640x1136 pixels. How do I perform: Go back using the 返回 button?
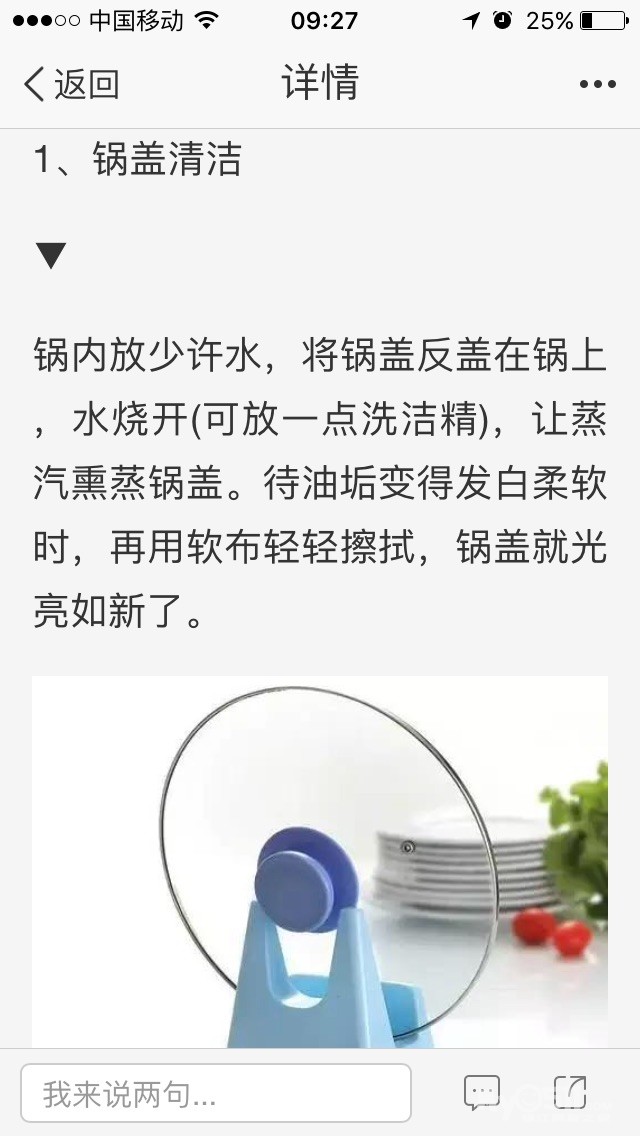[71, 84]
